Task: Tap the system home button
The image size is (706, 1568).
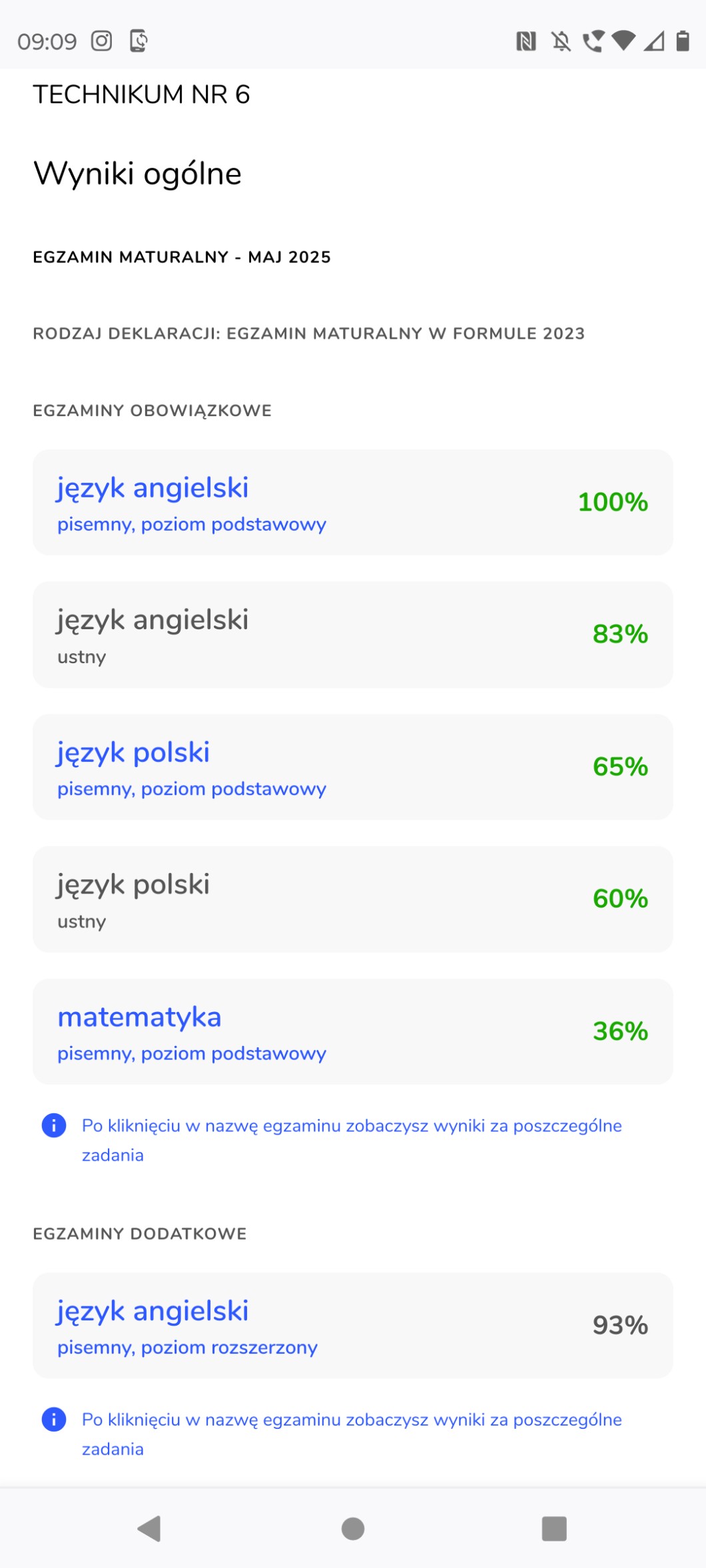Action: click(353, 1529)
